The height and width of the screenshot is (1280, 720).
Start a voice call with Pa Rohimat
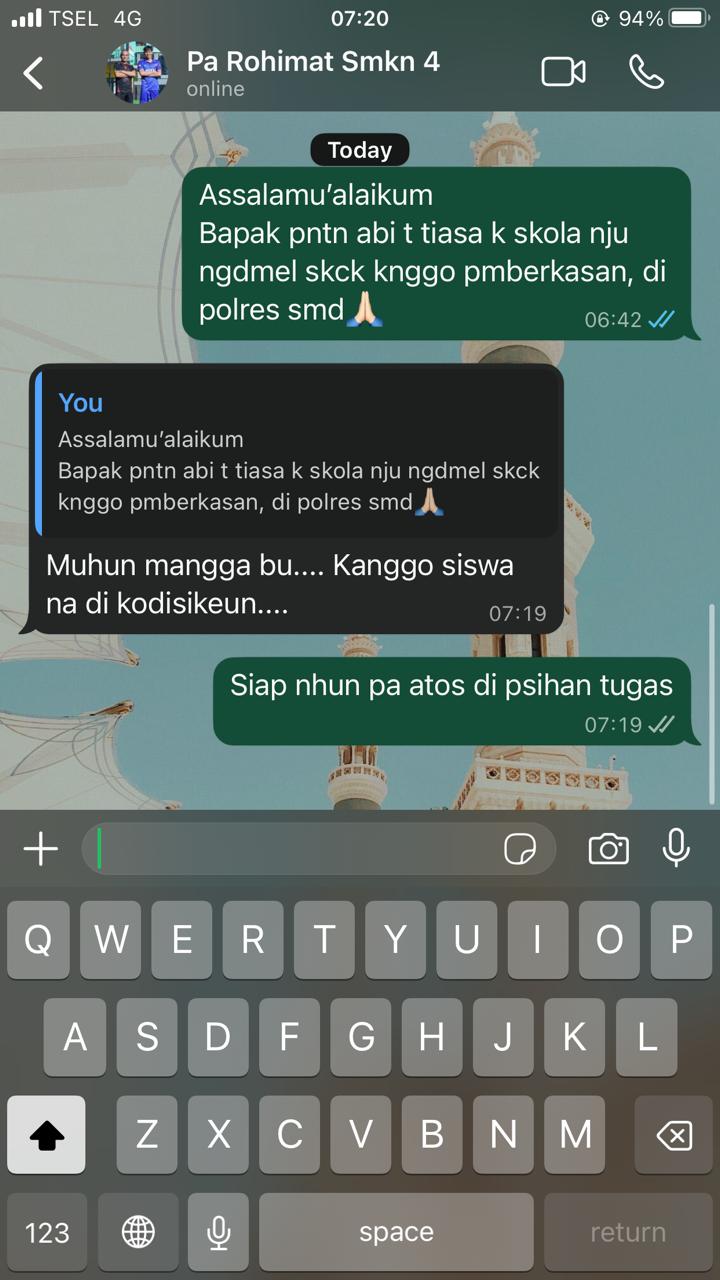tap(646, 72)
